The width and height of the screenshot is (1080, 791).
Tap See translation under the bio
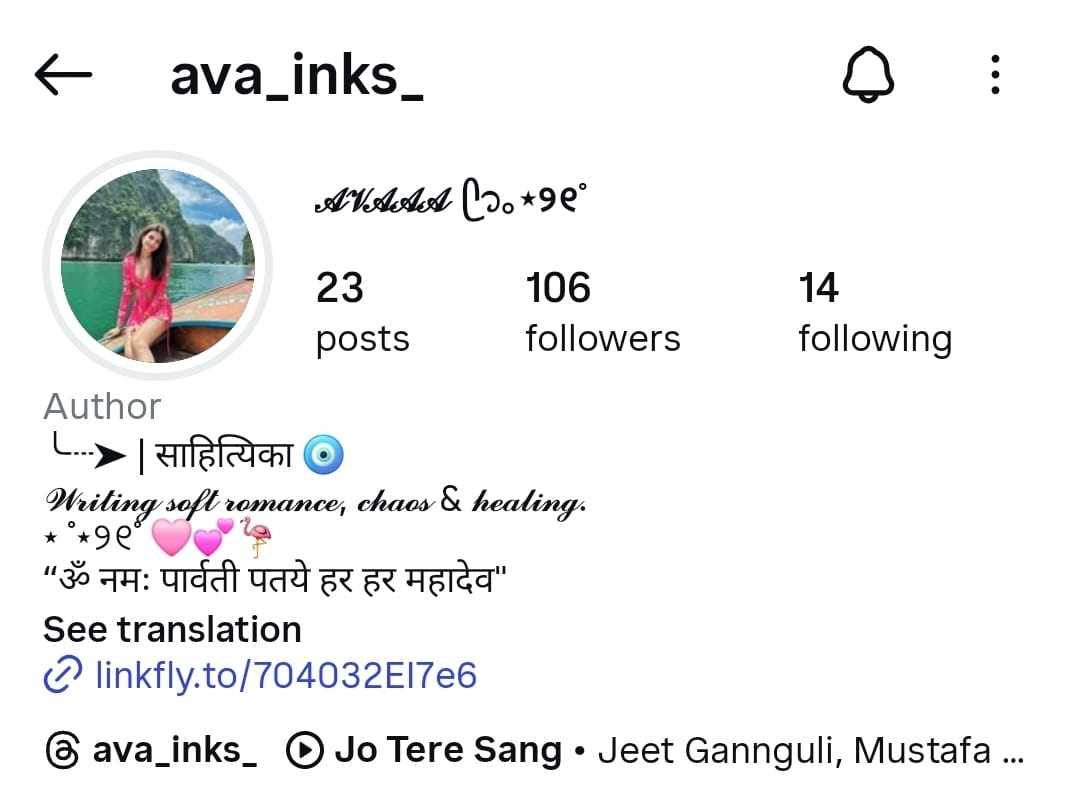coord(172,629)
